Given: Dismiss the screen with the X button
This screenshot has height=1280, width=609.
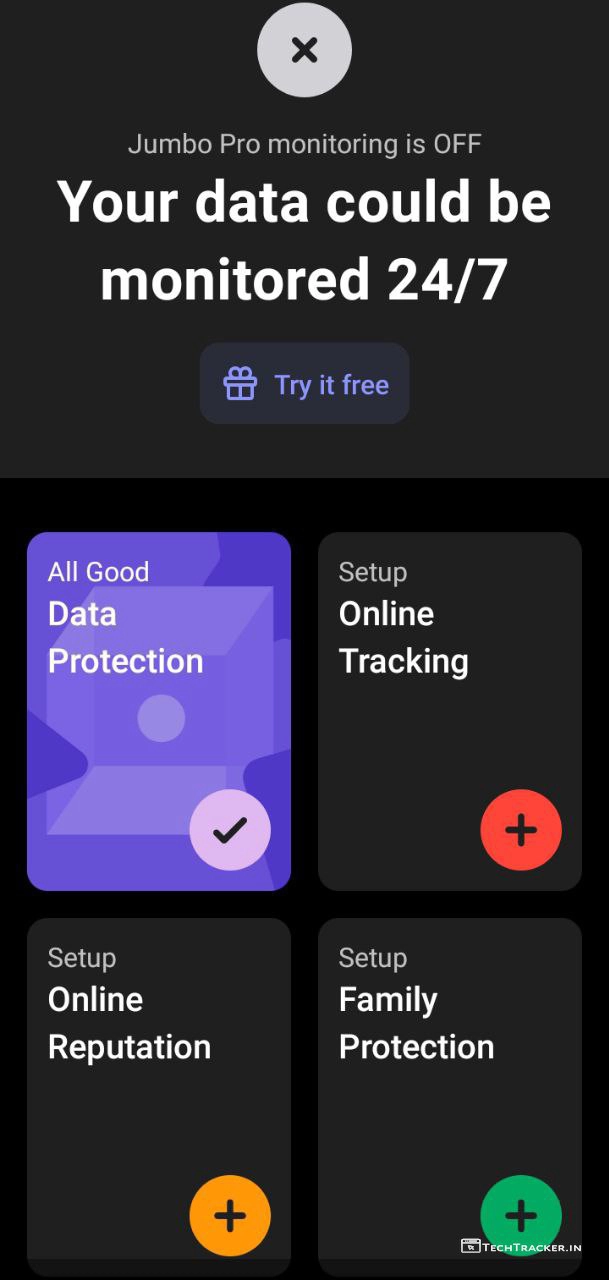Looking at the screenshot, I should tap(304, 50).
